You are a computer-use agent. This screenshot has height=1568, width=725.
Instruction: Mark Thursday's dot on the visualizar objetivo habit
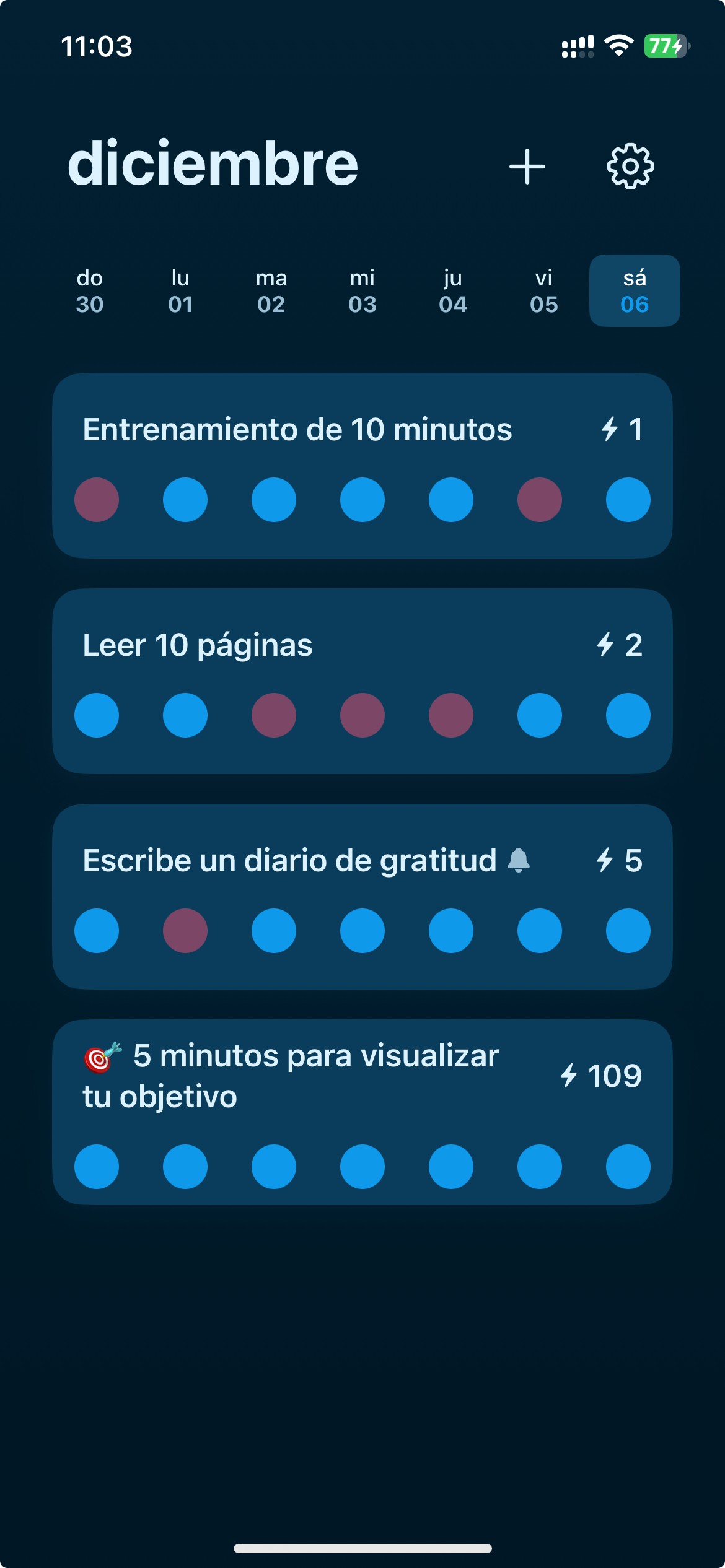450,1168
